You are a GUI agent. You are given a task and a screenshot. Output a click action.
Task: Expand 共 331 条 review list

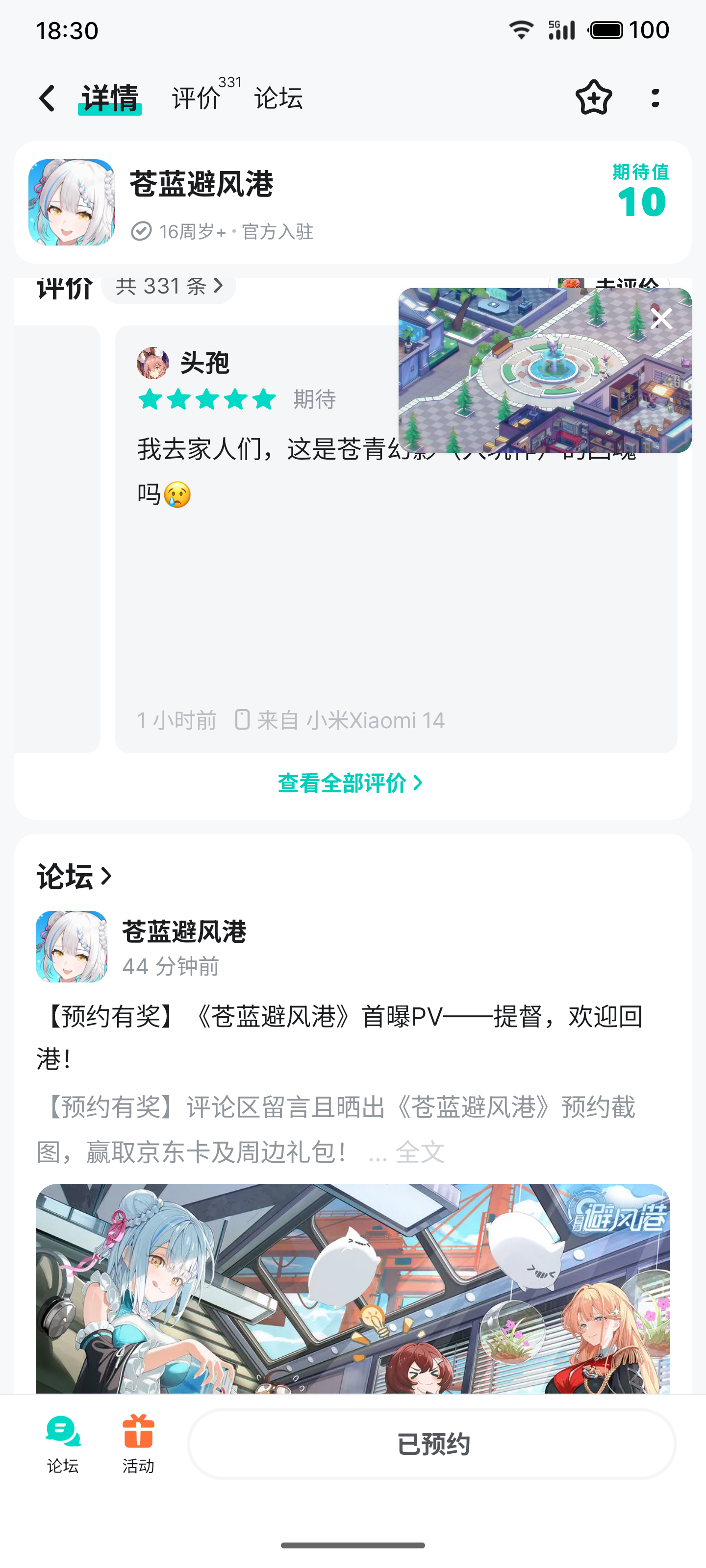click(x=169, y=287)
